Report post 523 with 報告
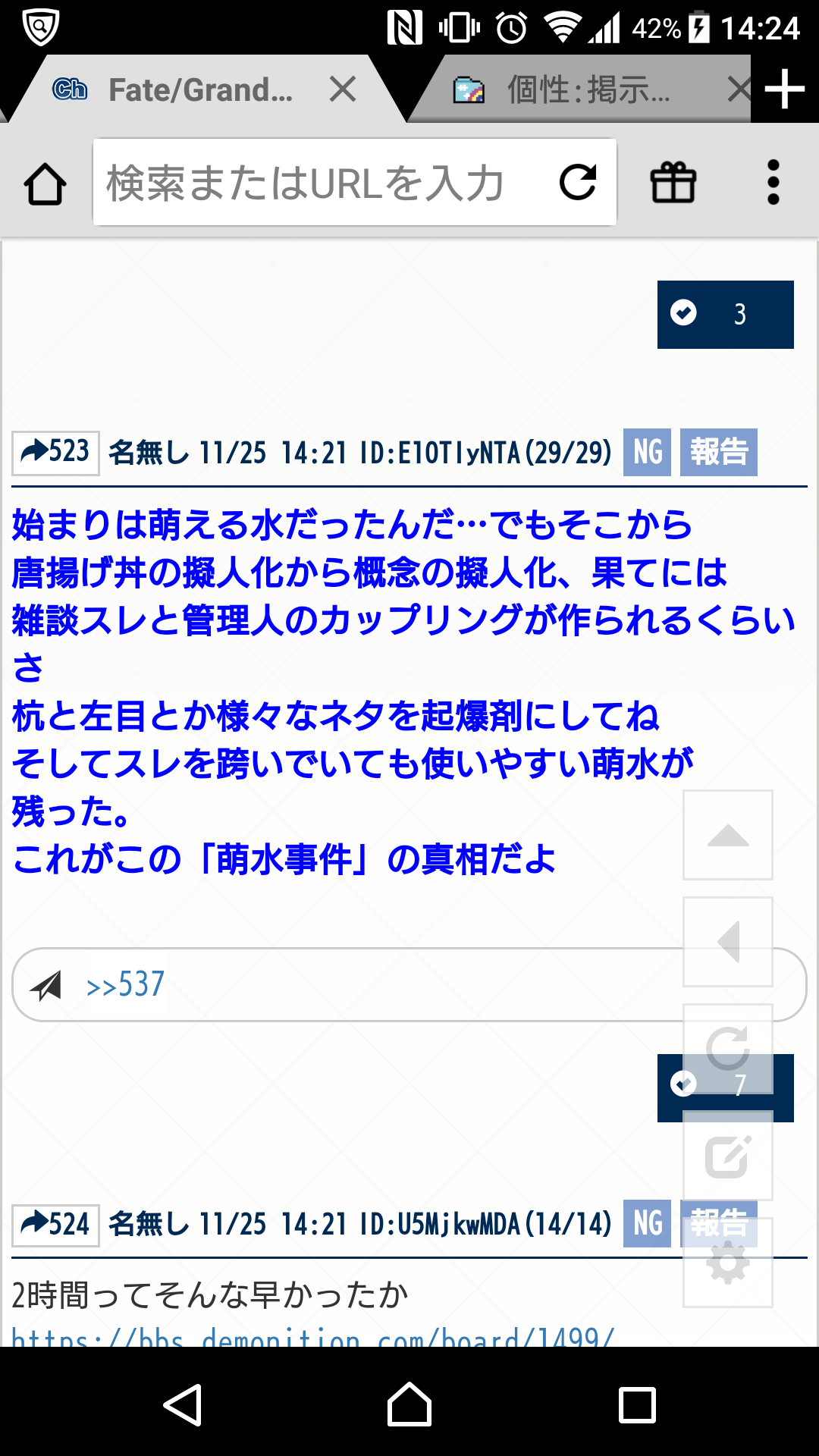 click(718, 452)
